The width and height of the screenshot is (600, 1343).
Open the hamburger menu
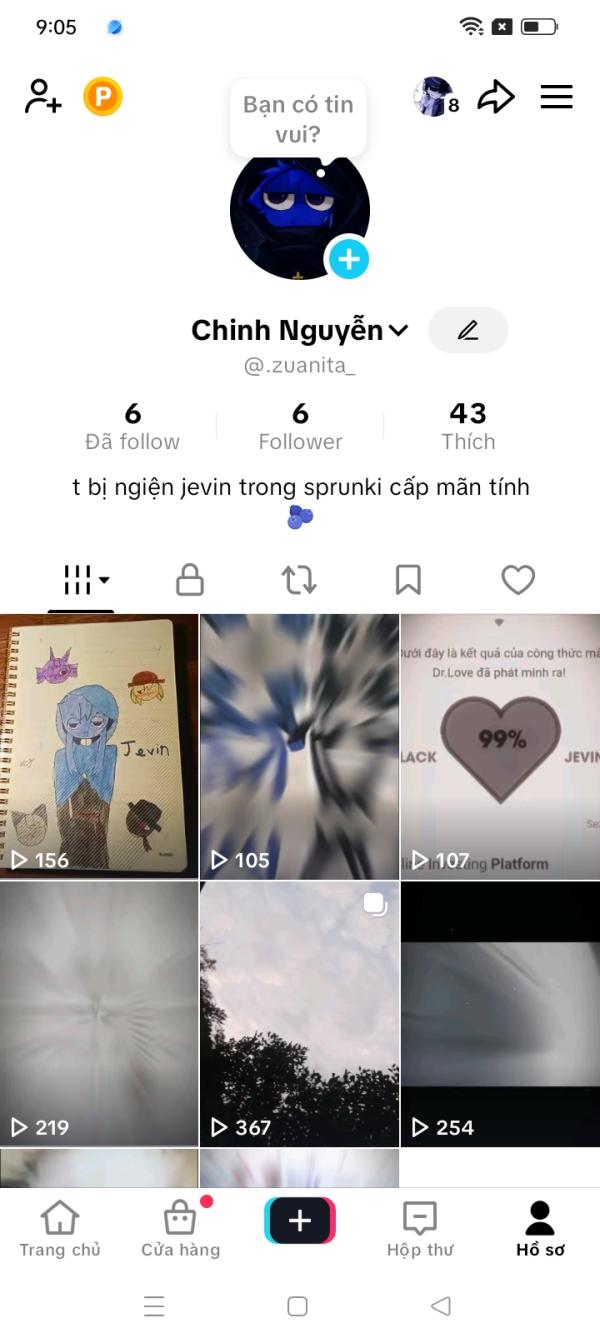tap(556, 97)
